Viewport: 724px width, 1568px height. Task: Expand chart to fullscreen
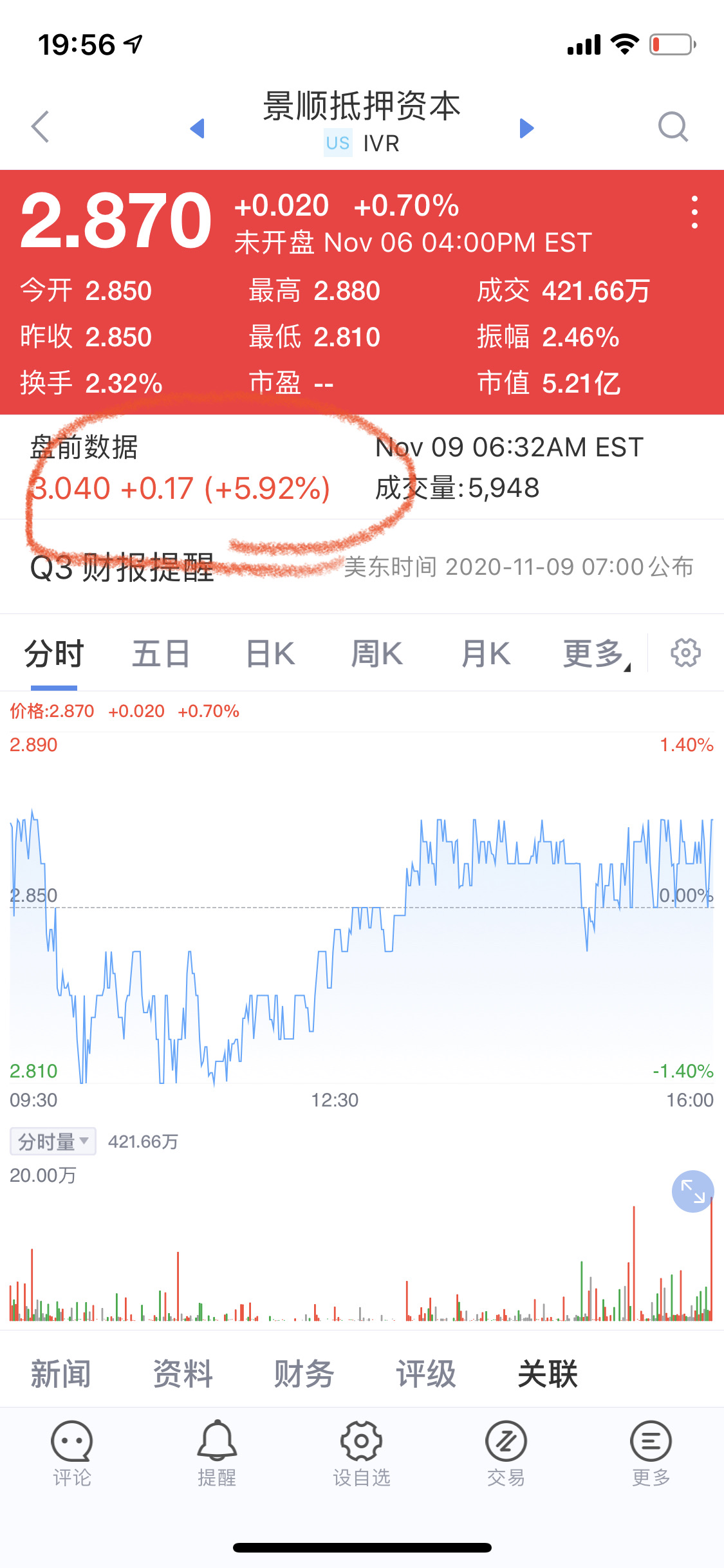tap(692, 1191)
